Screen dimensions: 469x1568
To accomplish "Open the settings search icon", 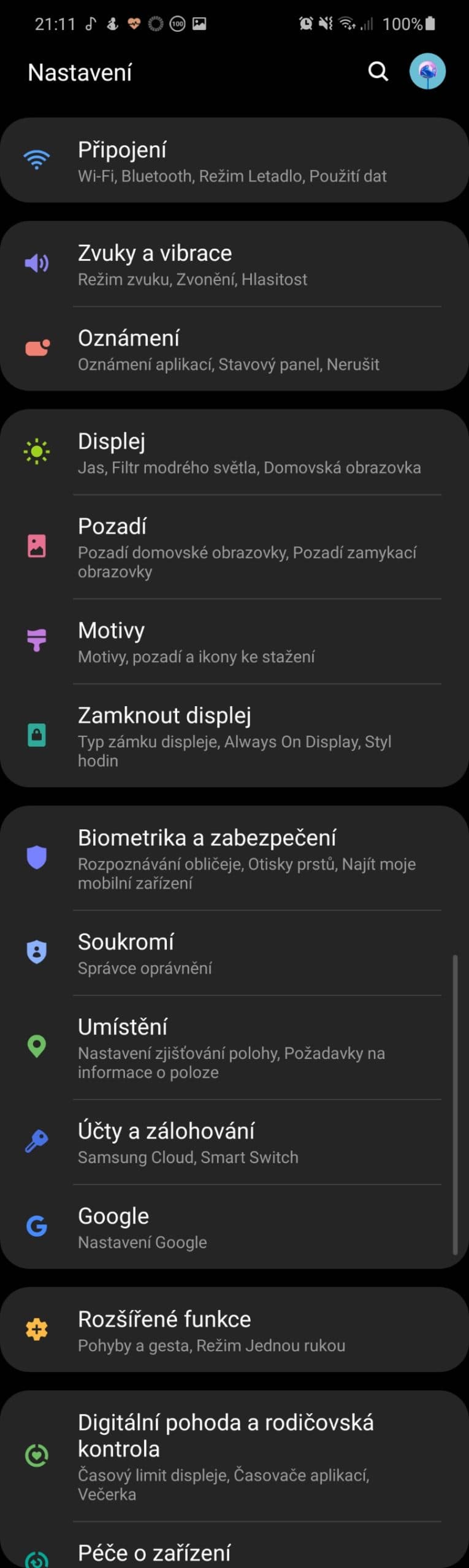I will tap(378, 72).
